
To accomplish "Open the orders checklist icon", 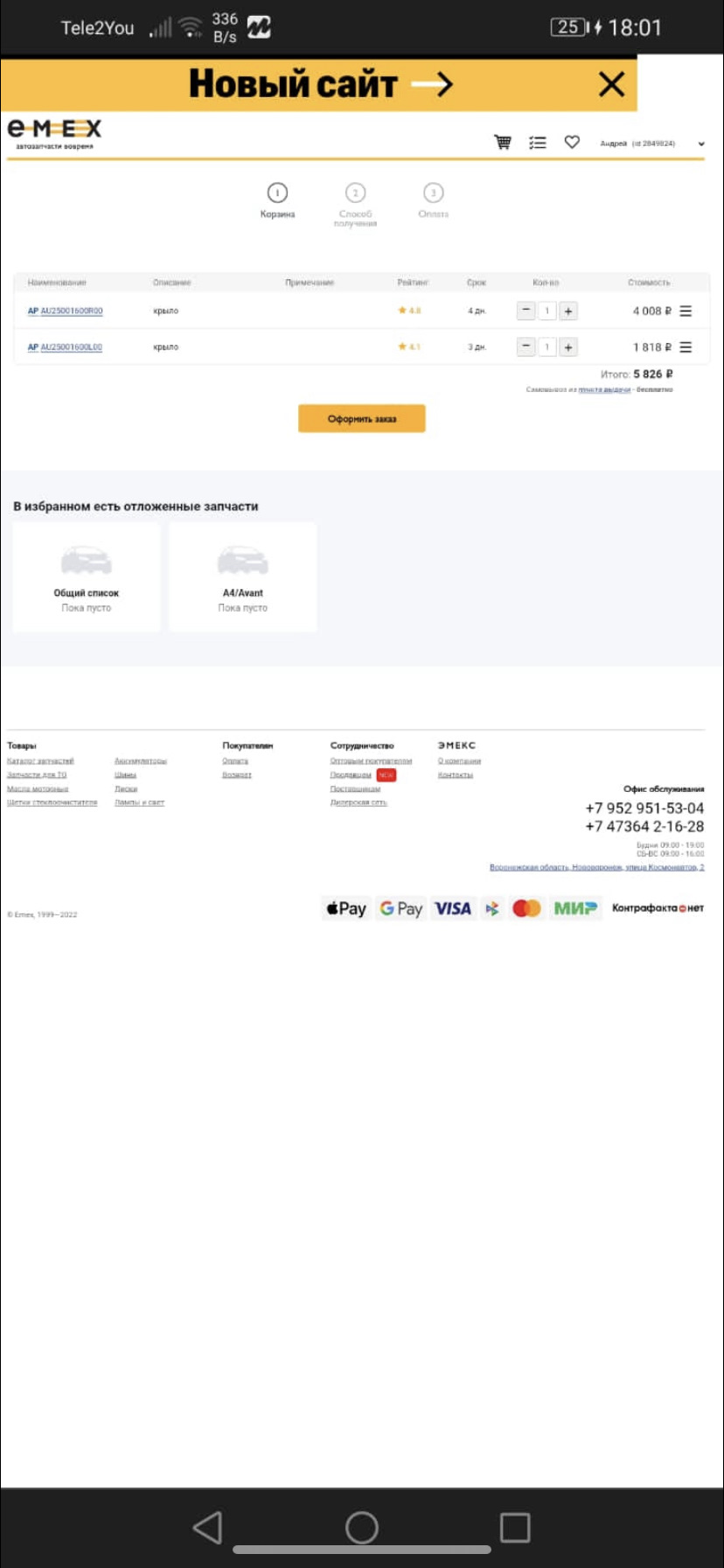I will click(x=538, y=142).
